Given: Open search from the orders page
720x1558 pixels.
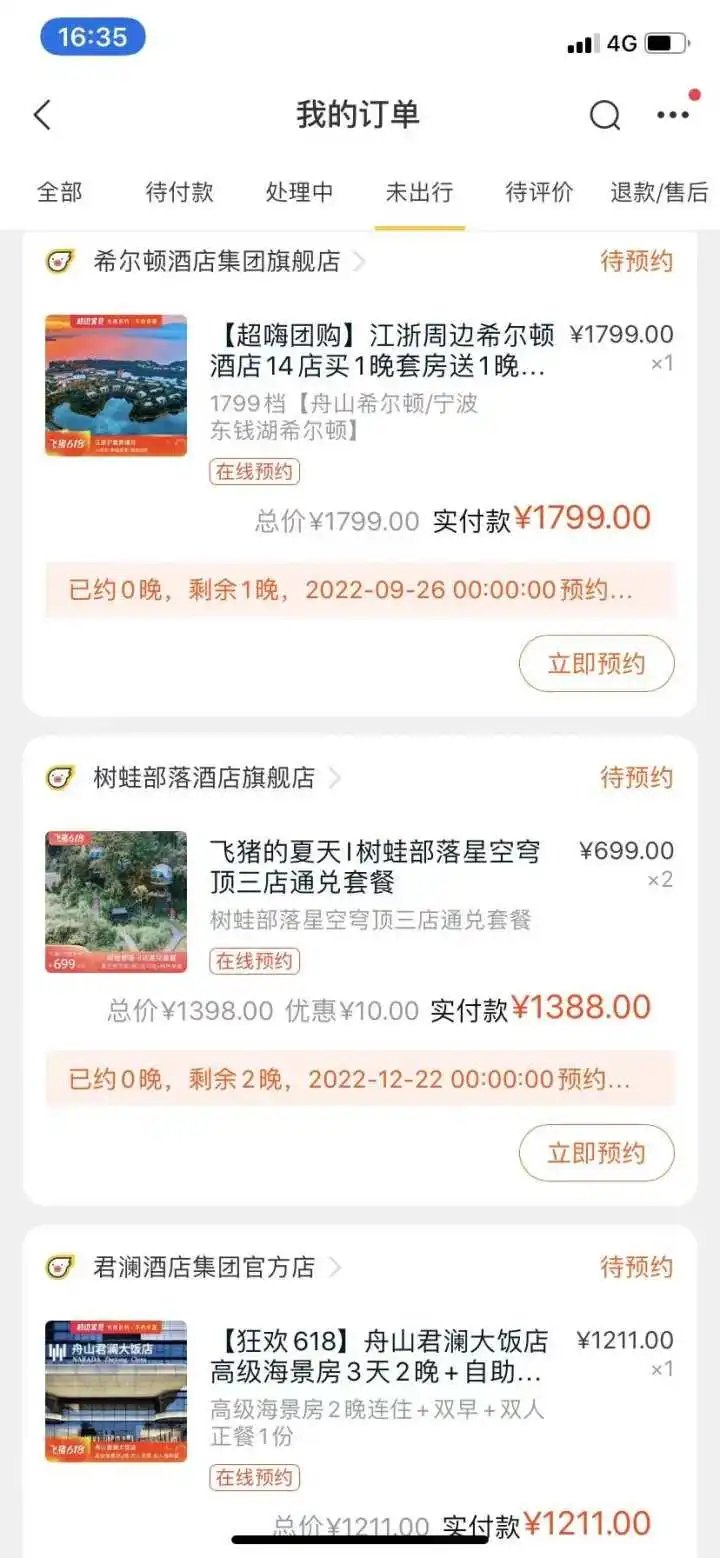Looking at the screenshot, I should 604,115.
